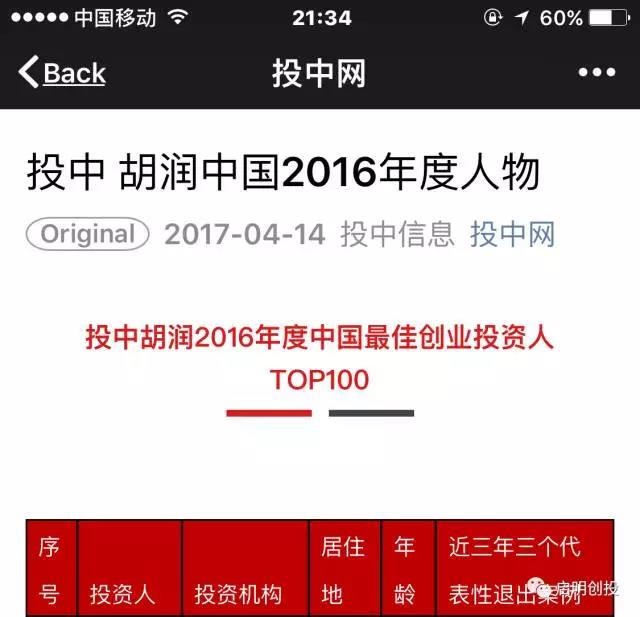Go back using the Back button
The width and height of the screenshot is (640, 617).
pos(62,73)
